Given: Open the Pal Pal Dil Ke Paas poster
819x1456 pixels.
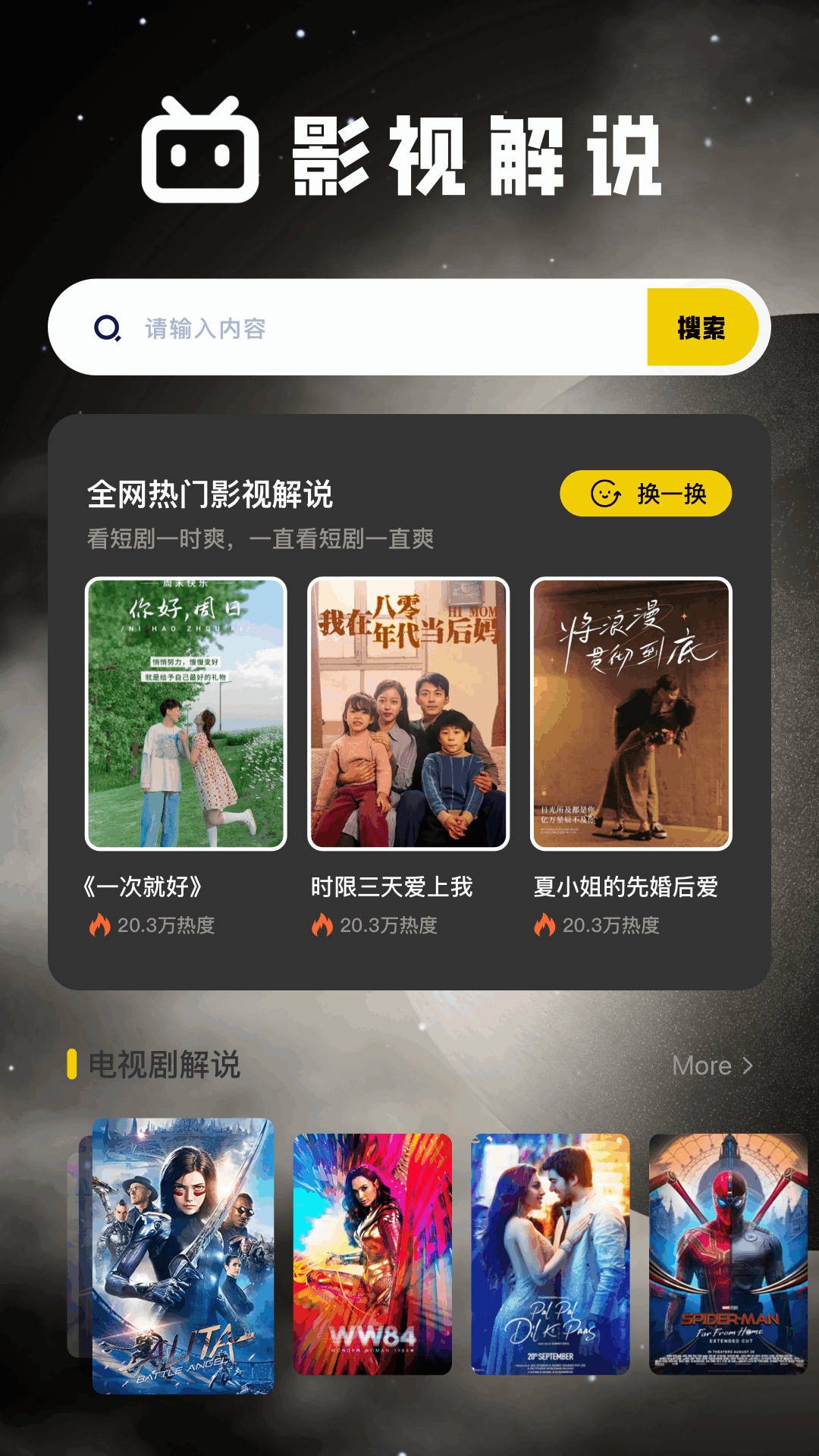Looking at the screenshot, I should tap(550, 1254).
